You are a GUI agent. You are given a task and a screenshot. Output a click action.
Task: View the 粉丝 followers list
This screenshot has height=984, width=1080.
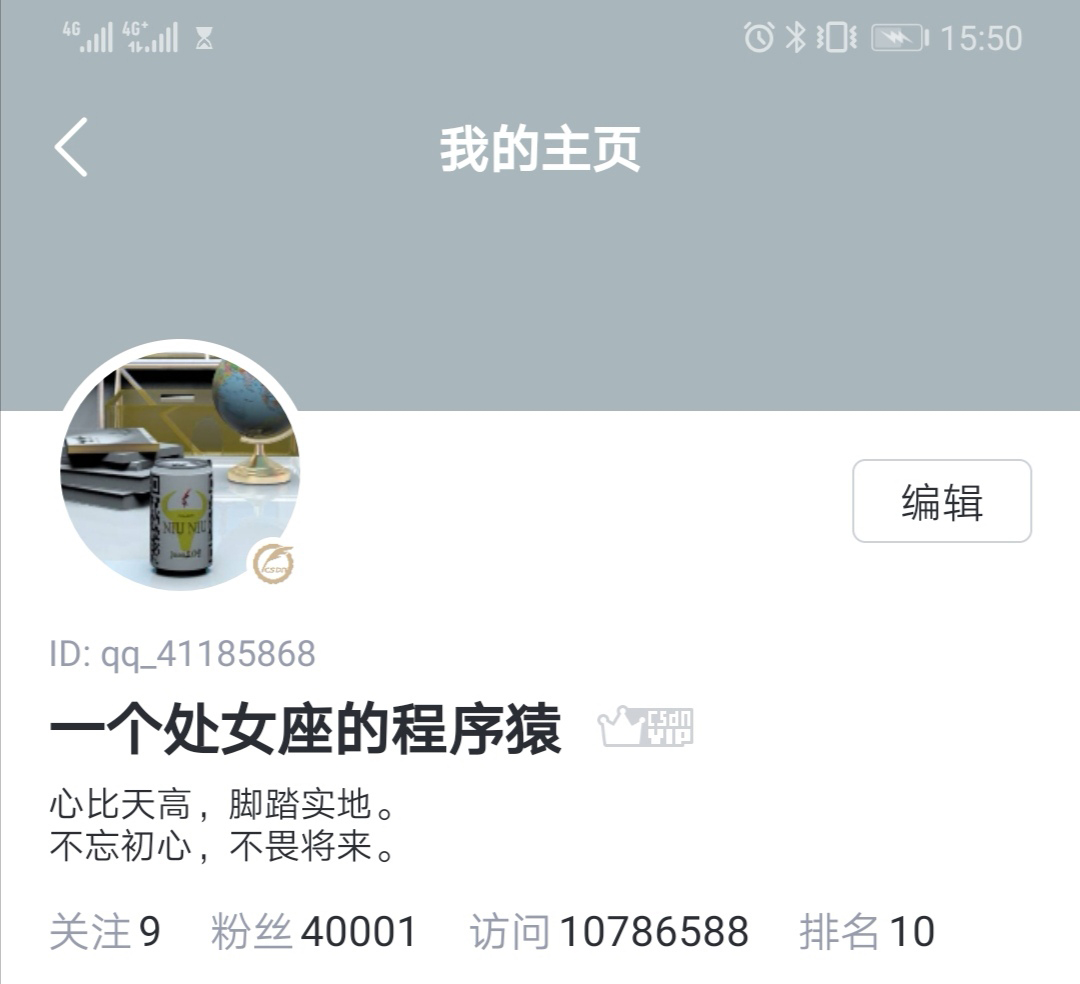pyautogui.click(x=313, y=932)
